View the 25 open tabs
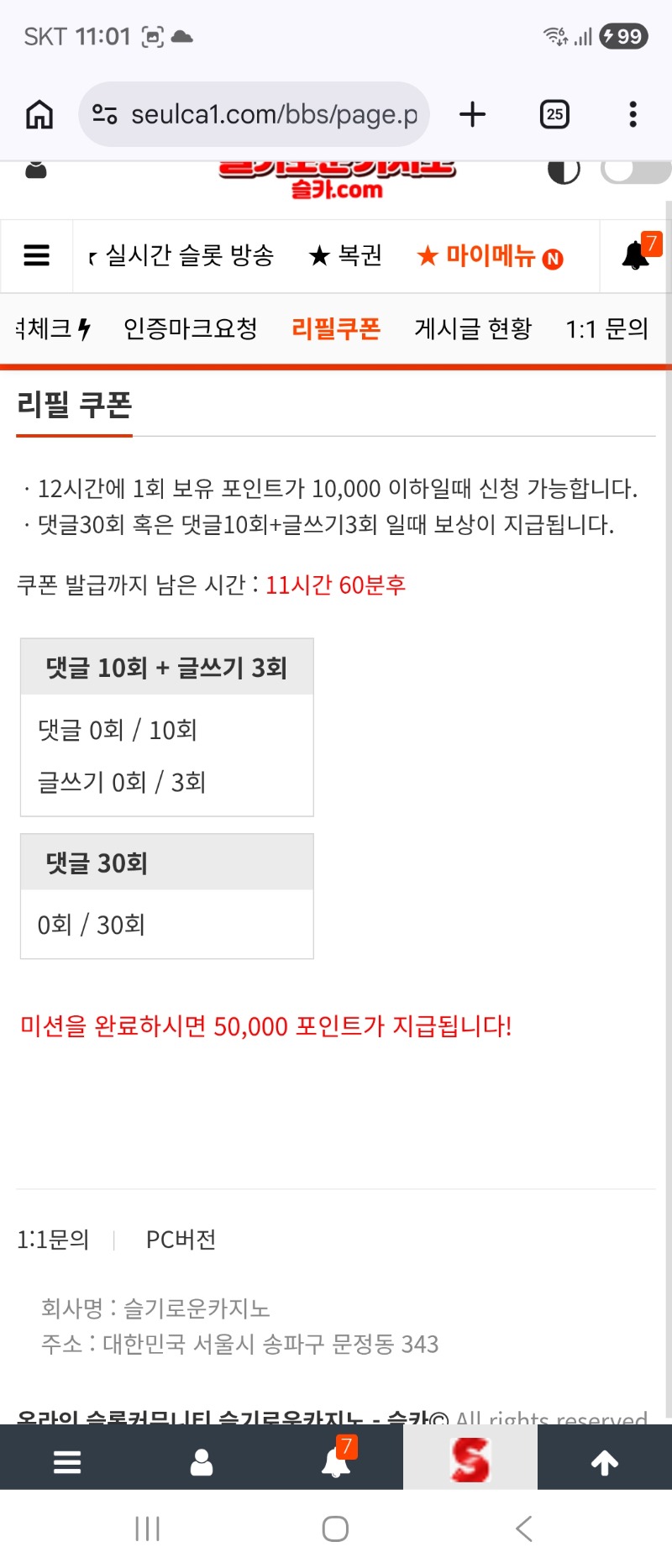The image size is (672, 1568). (554, 114)
